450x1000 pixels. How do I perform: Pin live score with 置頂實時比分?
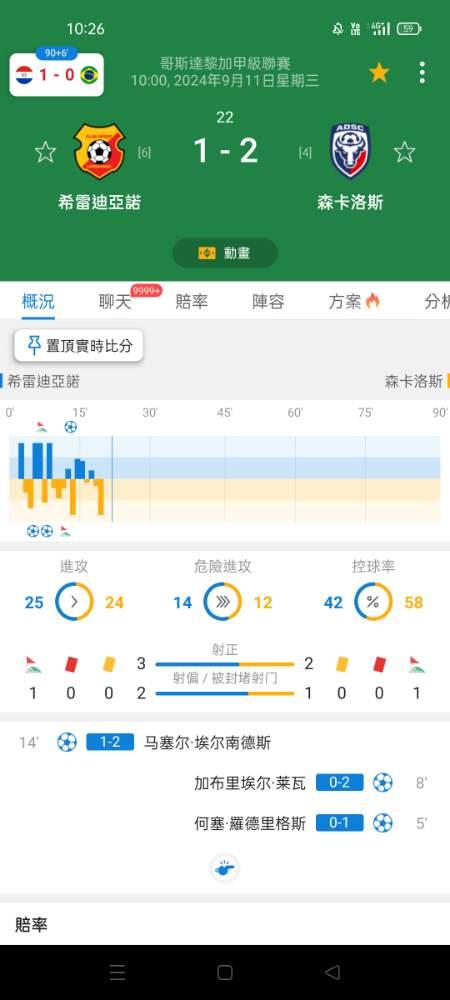79,346
